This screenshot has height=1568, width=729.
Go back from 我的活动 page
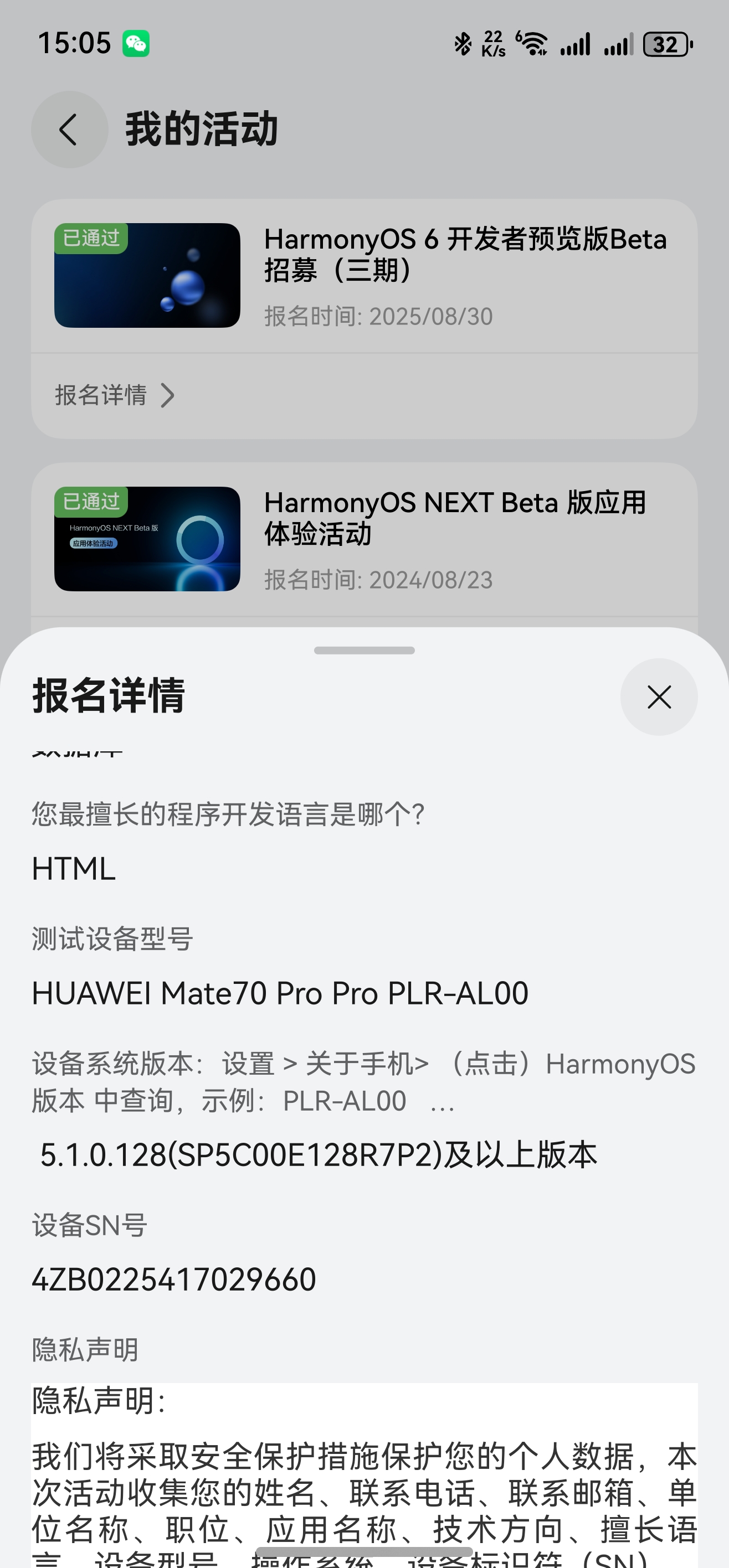click(x=69, y=130)
